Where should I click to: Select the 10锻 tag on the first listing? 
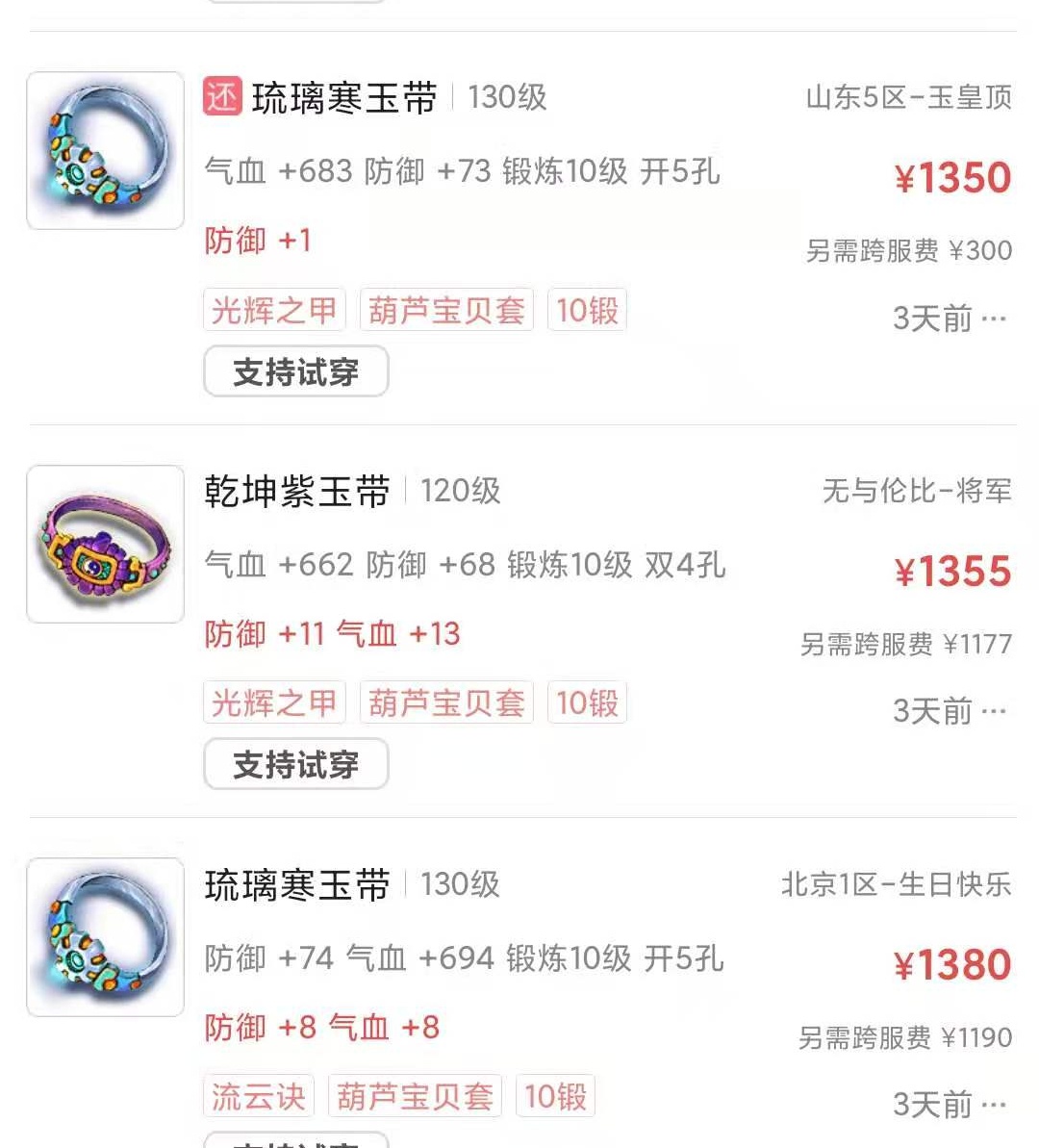(586, 309)
